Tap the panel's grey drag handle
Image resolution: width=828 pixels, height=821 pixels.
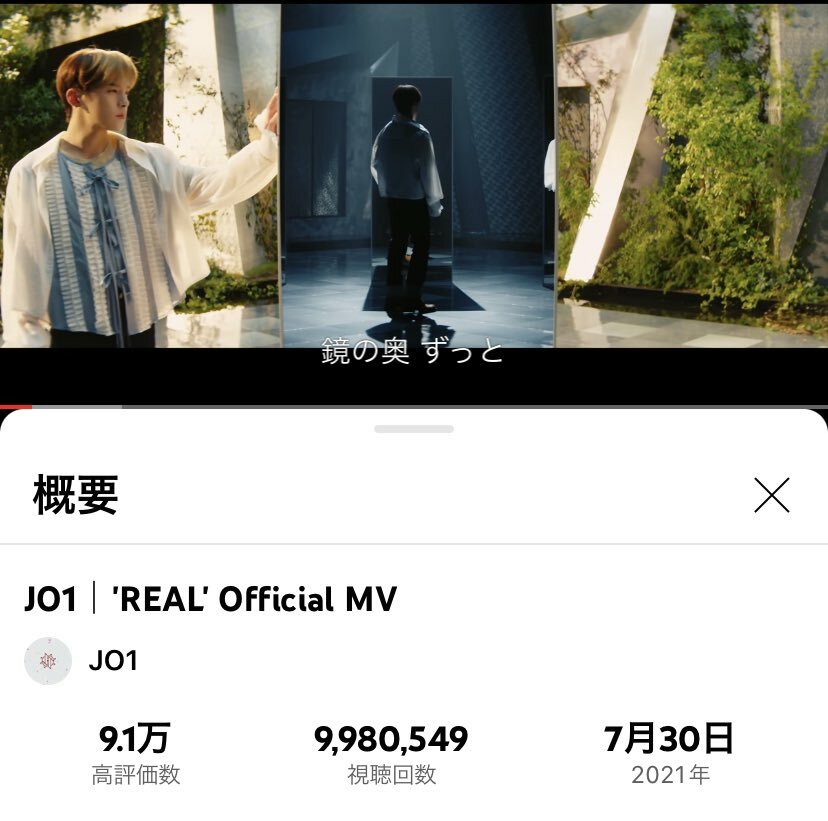tap(414, 429)
